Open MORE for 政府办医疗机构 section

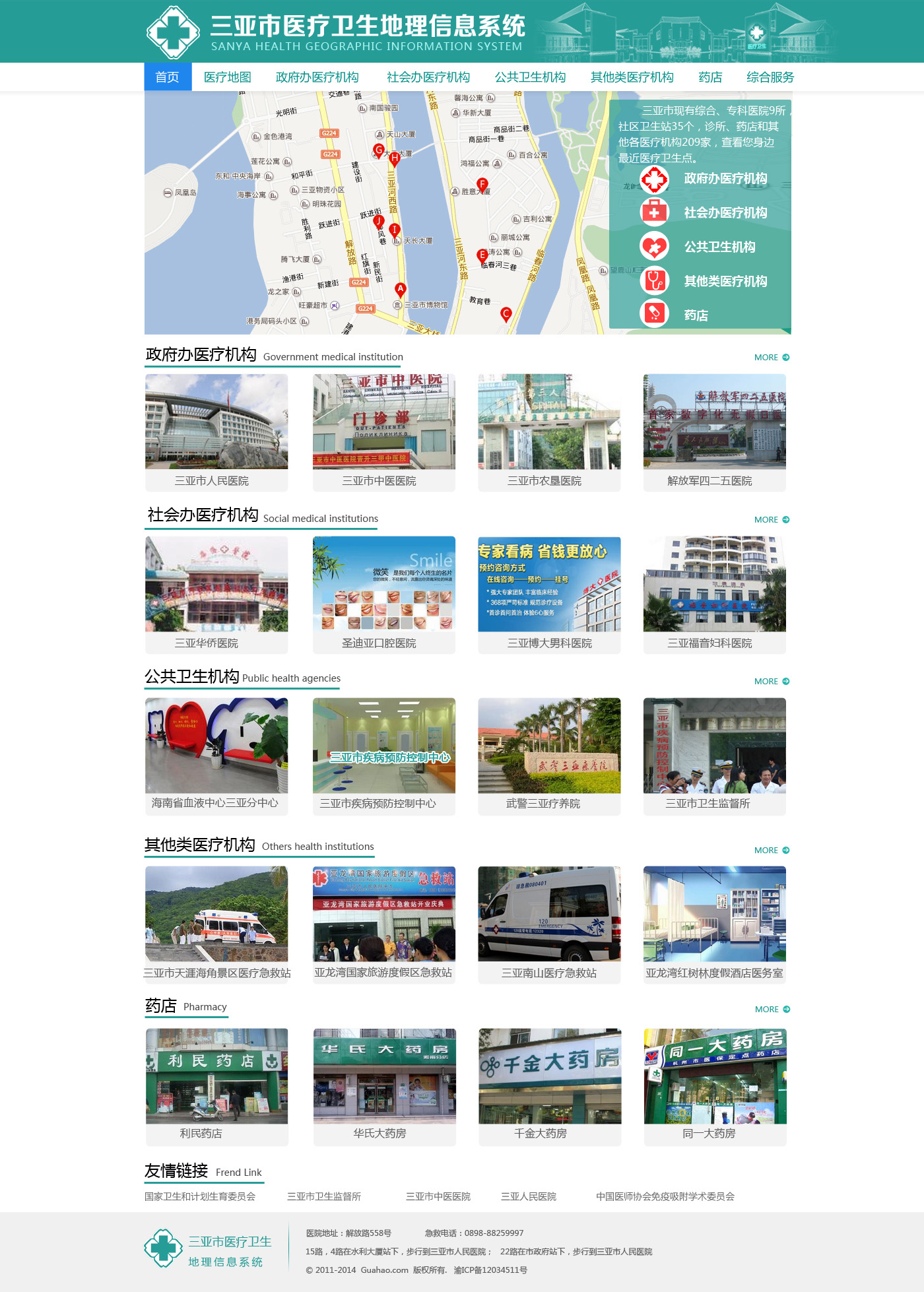[x=771, y=357]
